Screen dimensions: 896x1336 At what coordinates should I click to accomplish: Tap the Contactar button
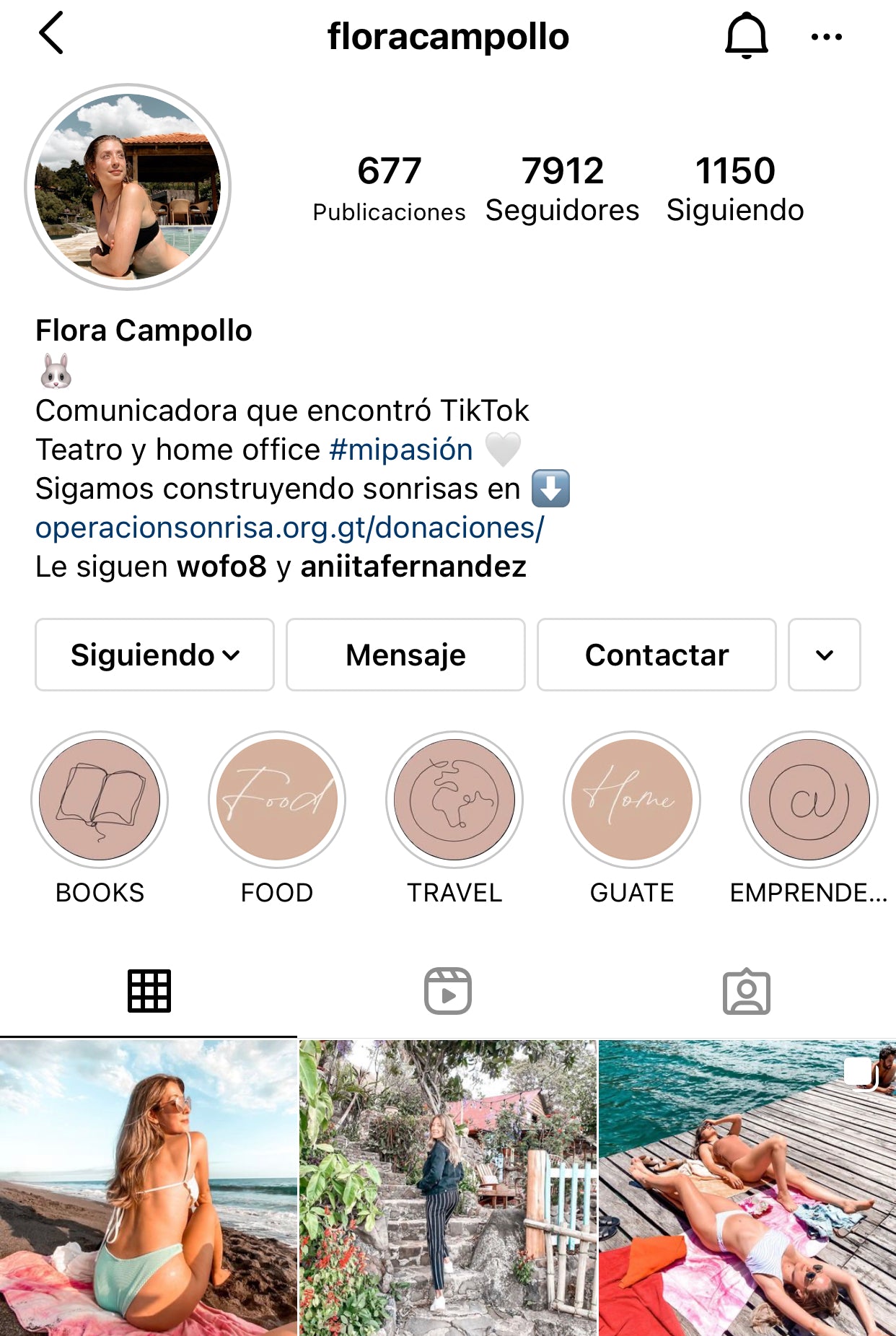tap(656, 655)
